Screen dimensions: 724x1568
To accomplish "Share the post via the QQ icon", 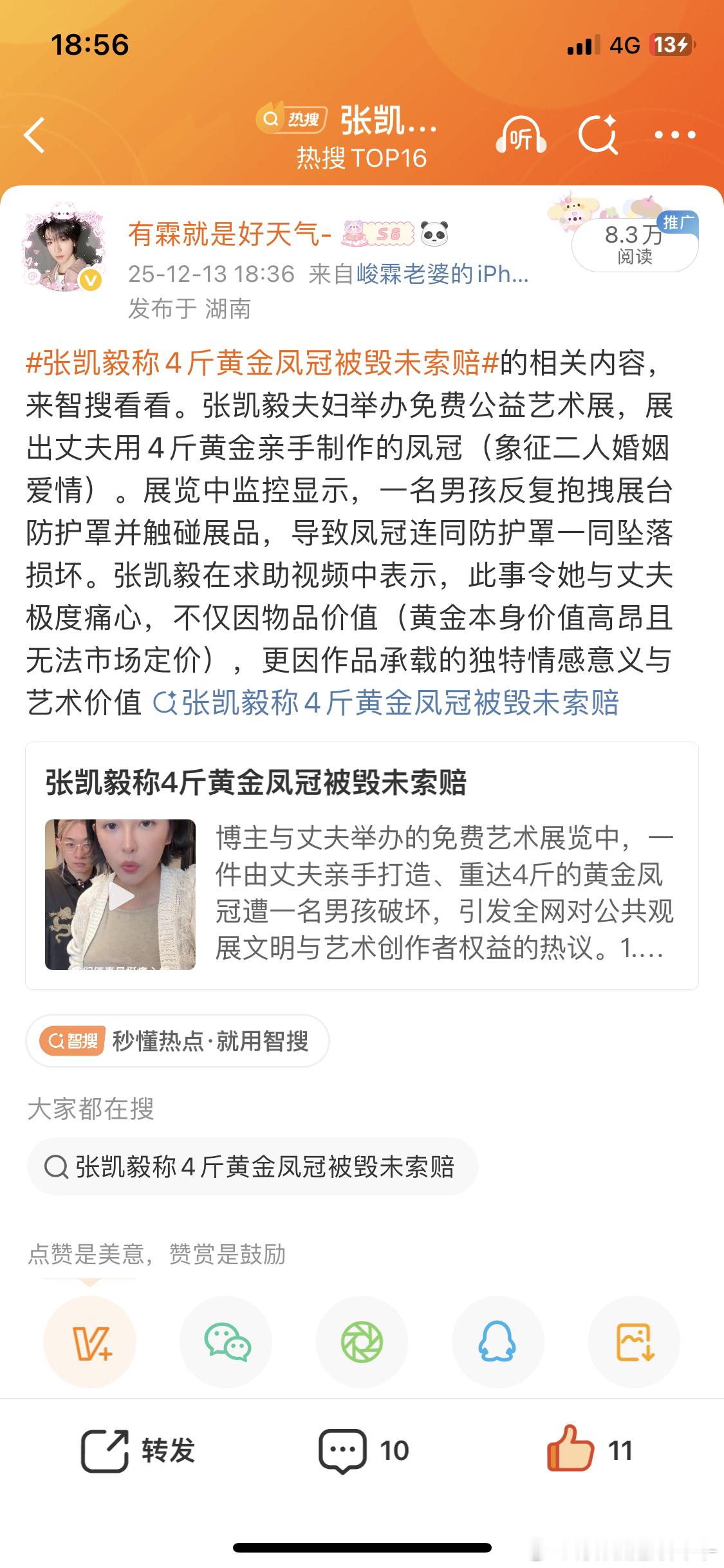I will (498, 1342).
